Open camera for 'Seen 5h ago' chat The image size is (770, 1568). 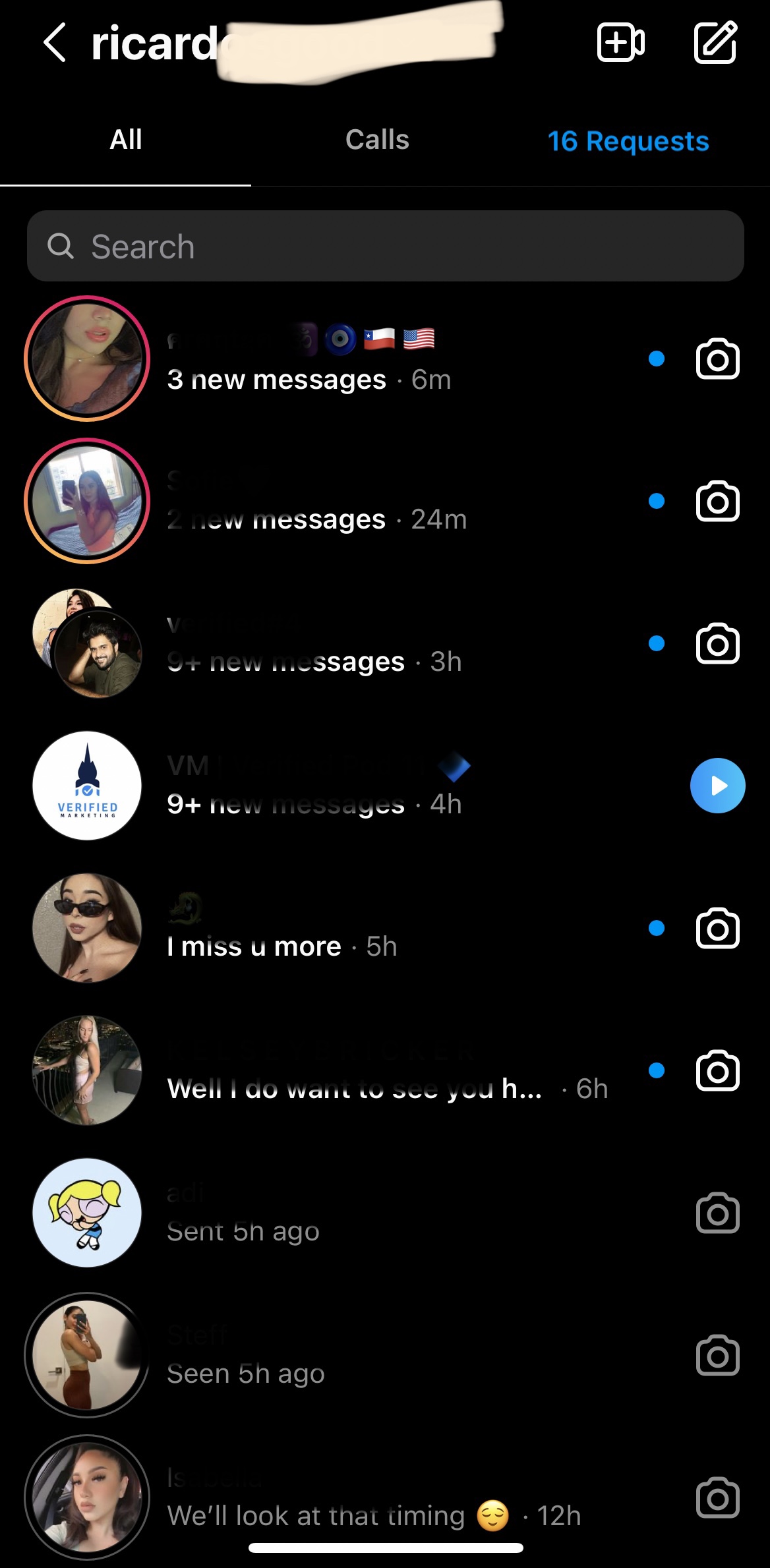click(717, 1355)
